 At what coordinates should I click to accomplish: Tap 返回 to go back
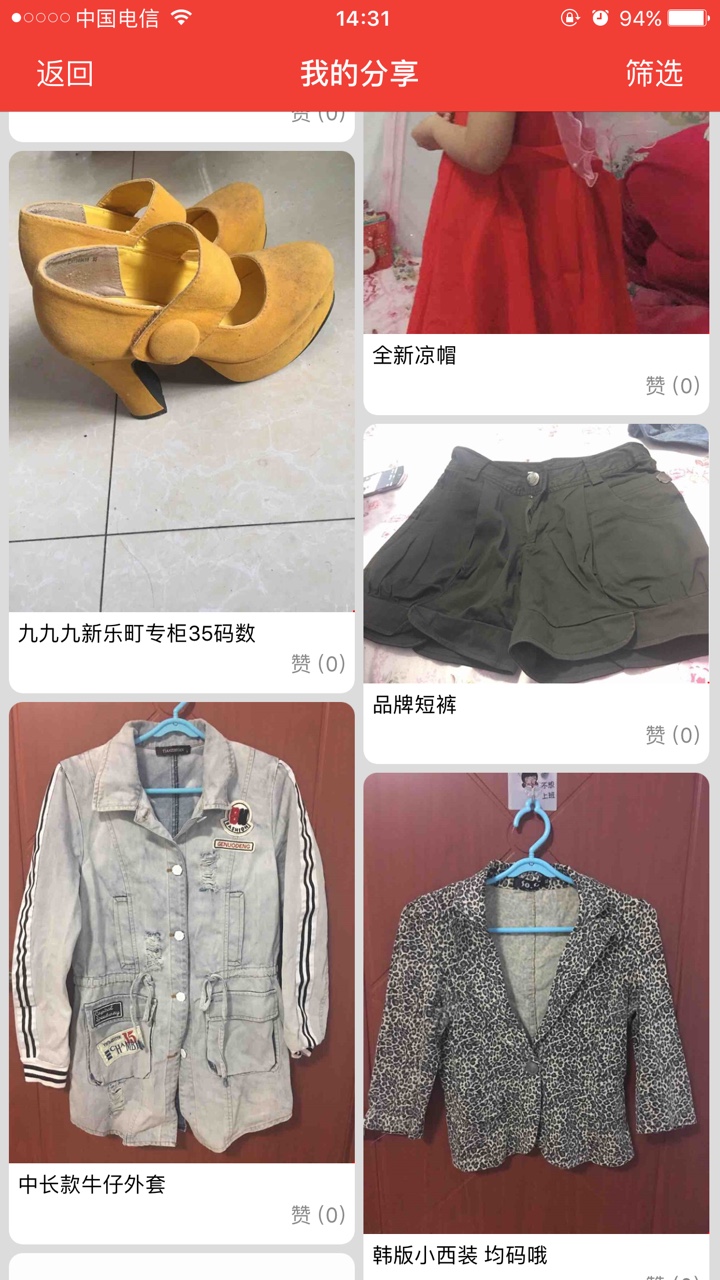point(65,73)
